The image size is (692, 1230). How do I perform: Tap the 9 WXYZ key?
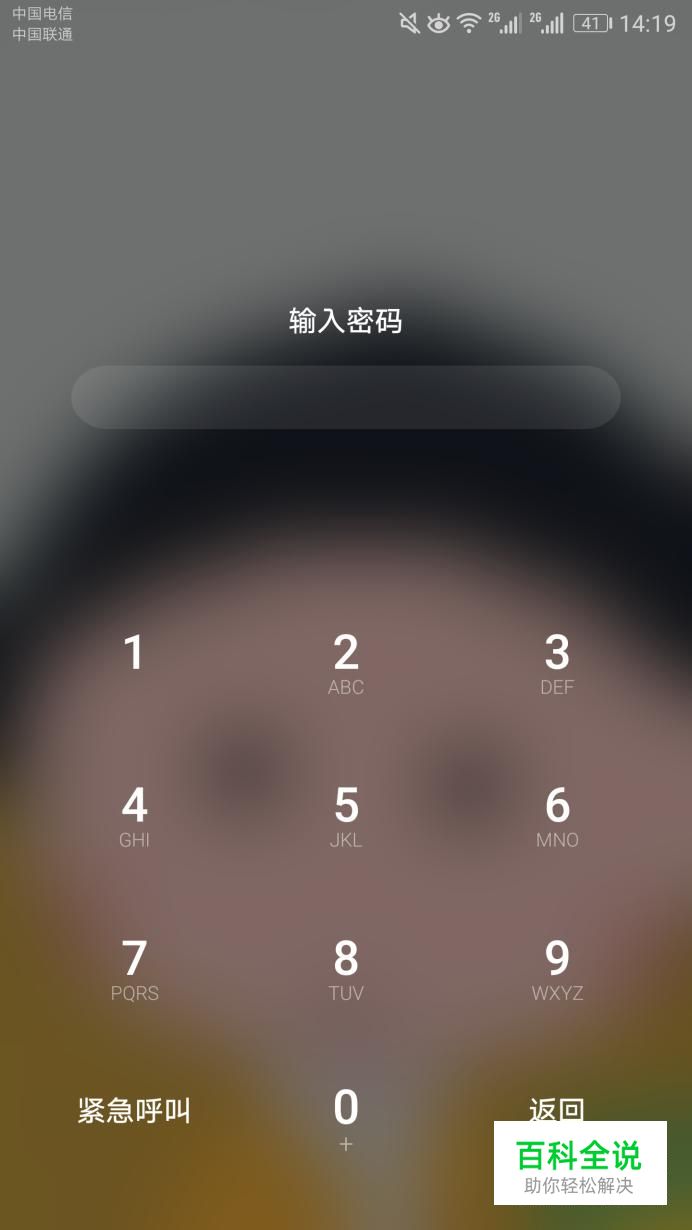pyautogui.click(x=557, y=969)
